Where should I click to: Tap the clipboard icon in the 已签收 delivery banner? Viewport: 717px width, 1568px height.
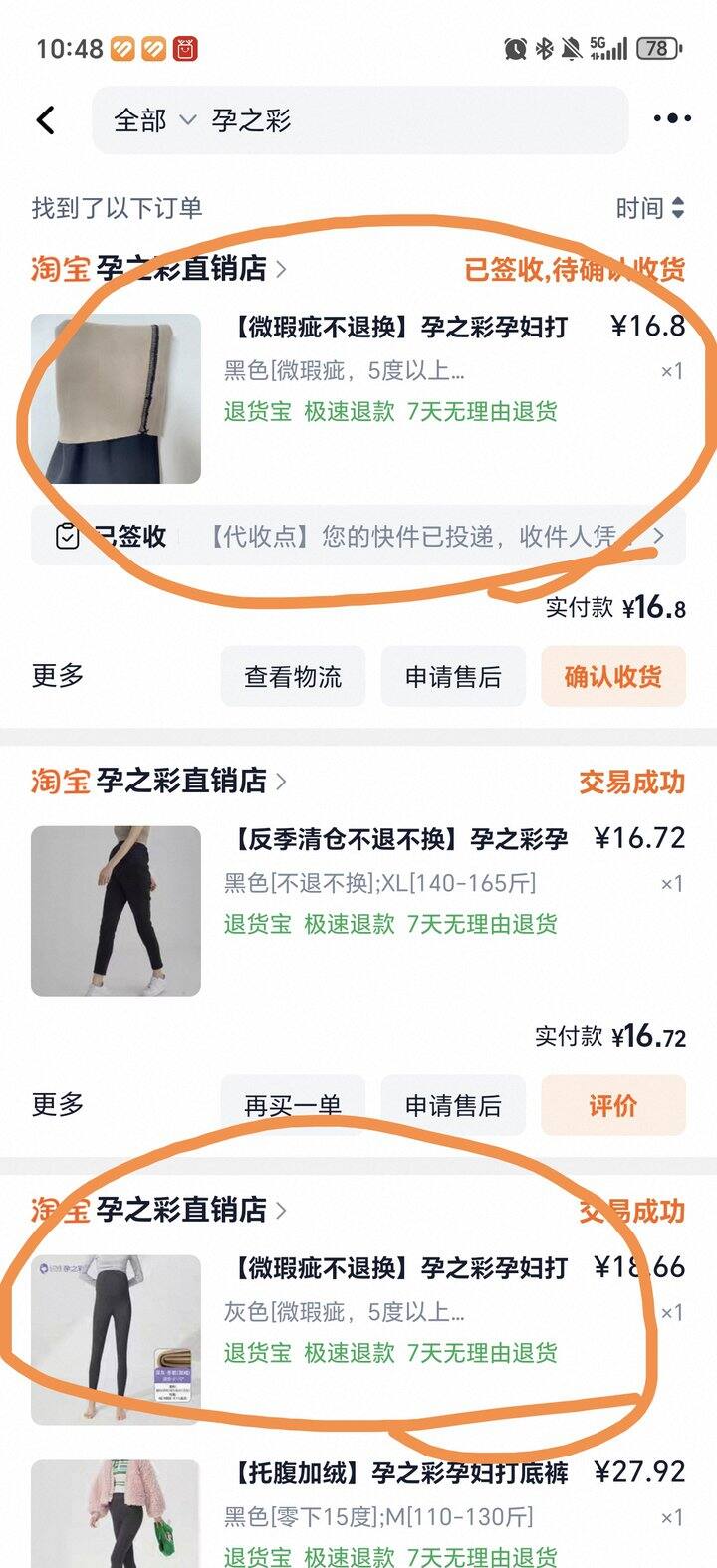point(66,536)
